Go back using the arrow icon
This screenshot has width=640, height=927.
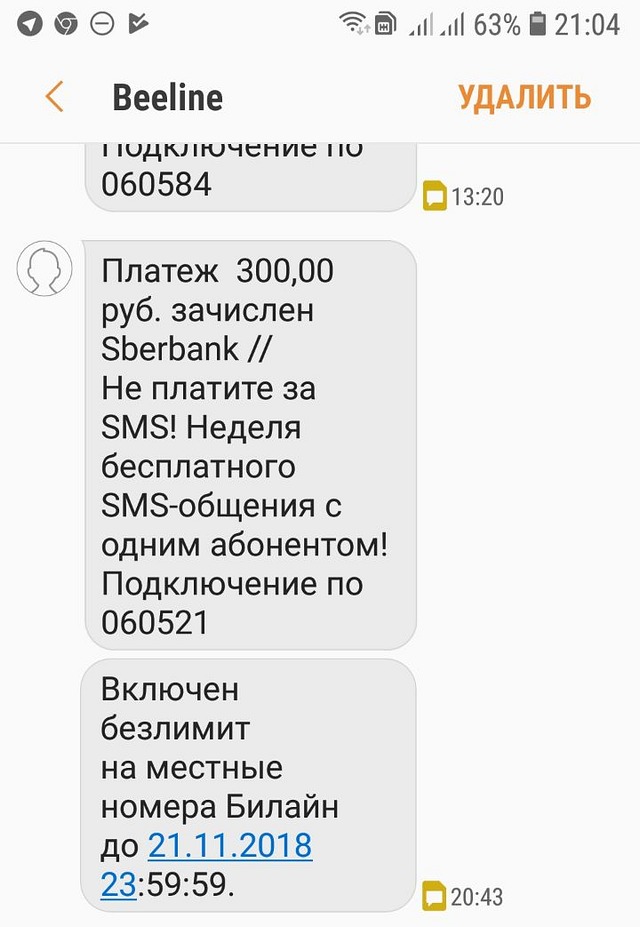click(55, 97)
